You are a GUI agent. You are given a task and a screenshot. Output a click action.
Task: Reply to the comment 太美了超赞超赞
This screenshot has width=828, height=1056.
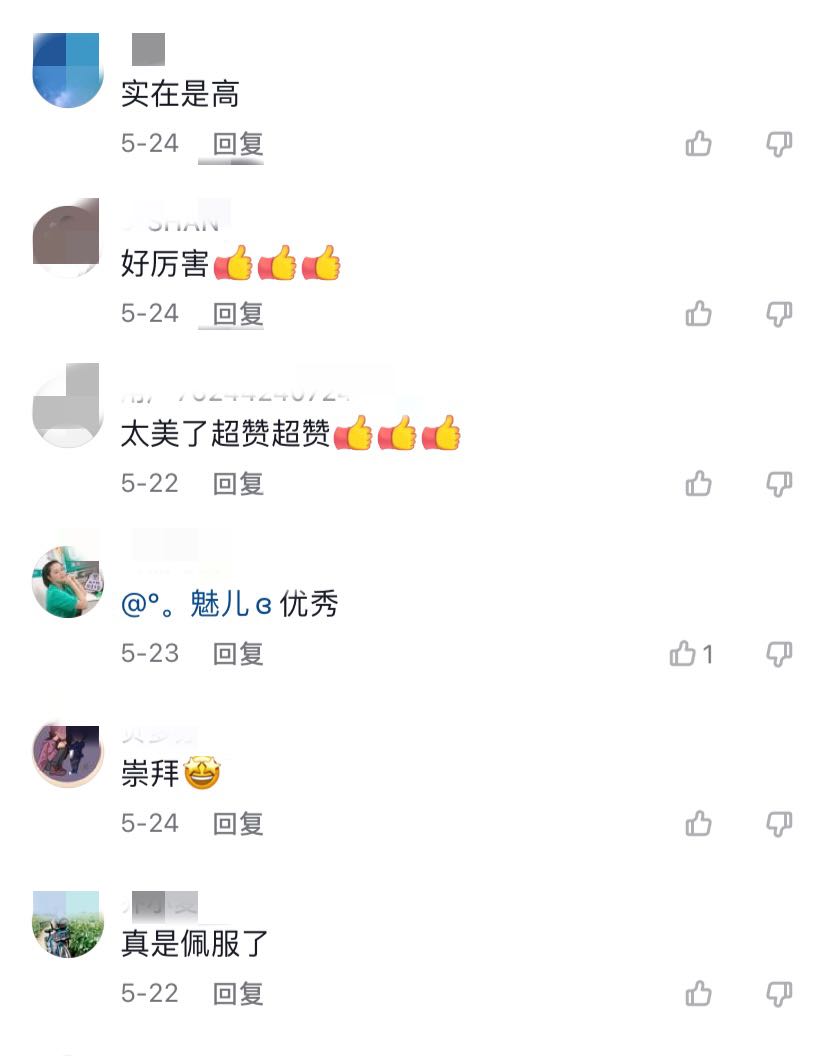point(238,484)
